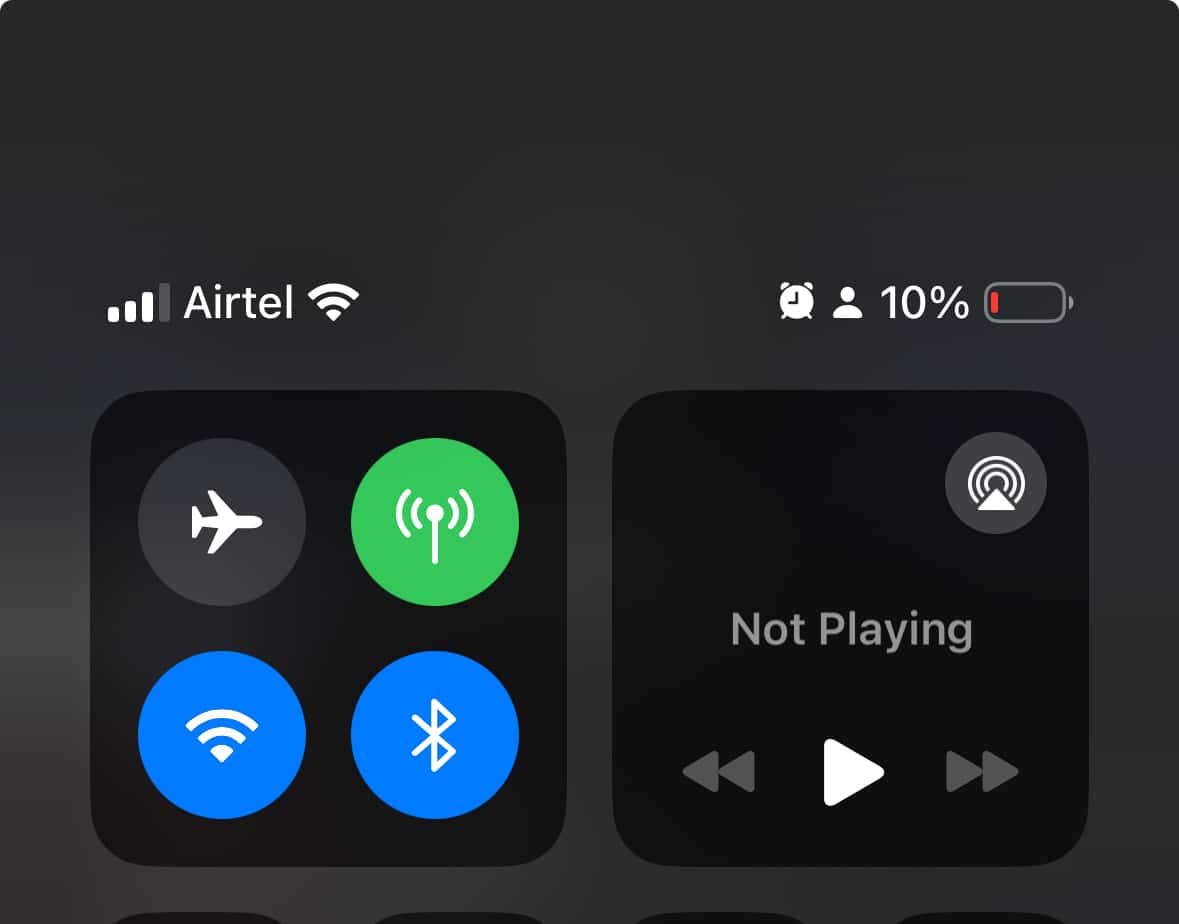Start media playback
This screenshot has height=924, width=1179.
click(852, 772)
